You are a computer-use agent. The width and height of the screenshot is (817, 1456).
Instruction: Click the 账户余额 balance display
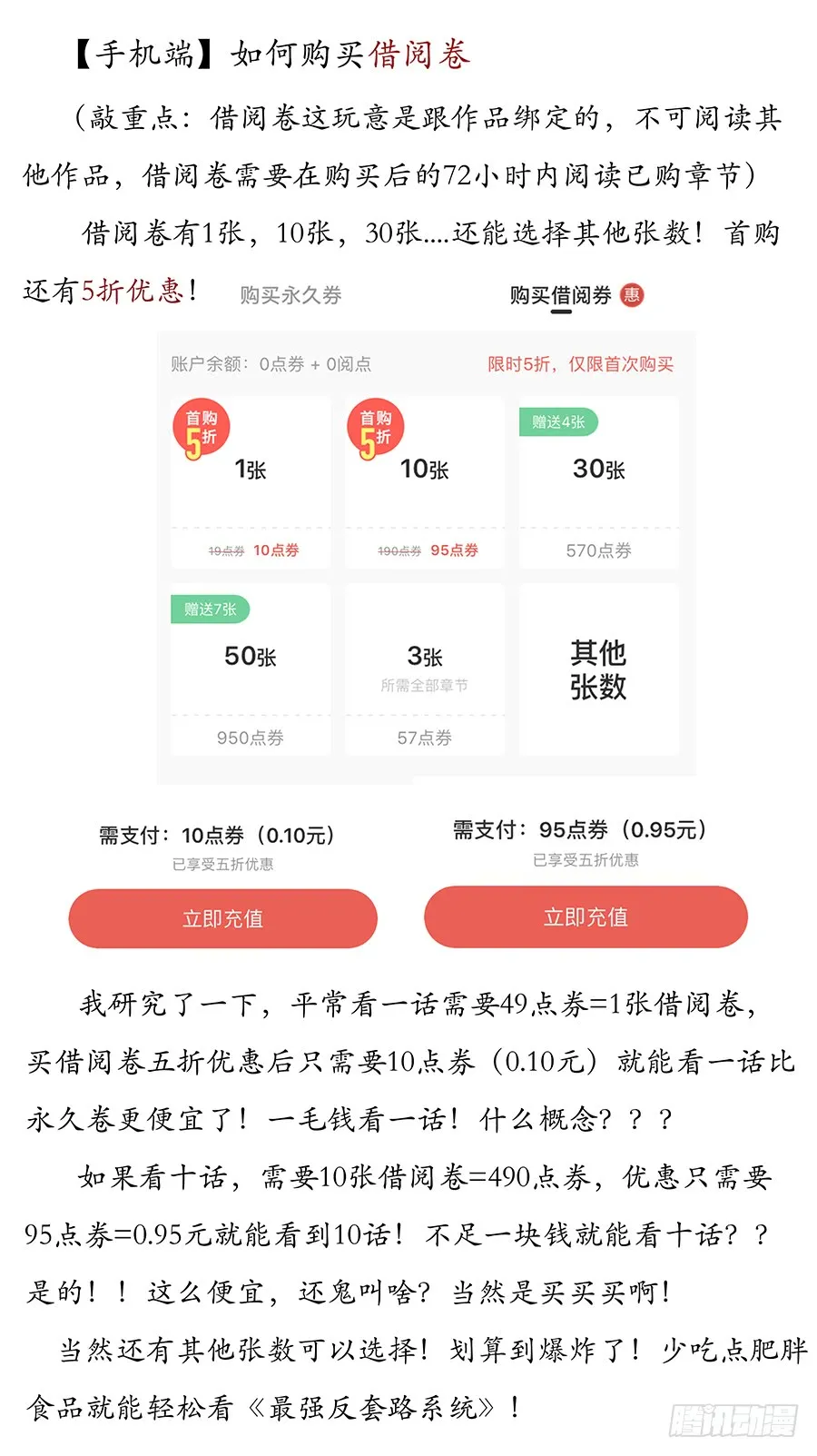click(272, 363)
